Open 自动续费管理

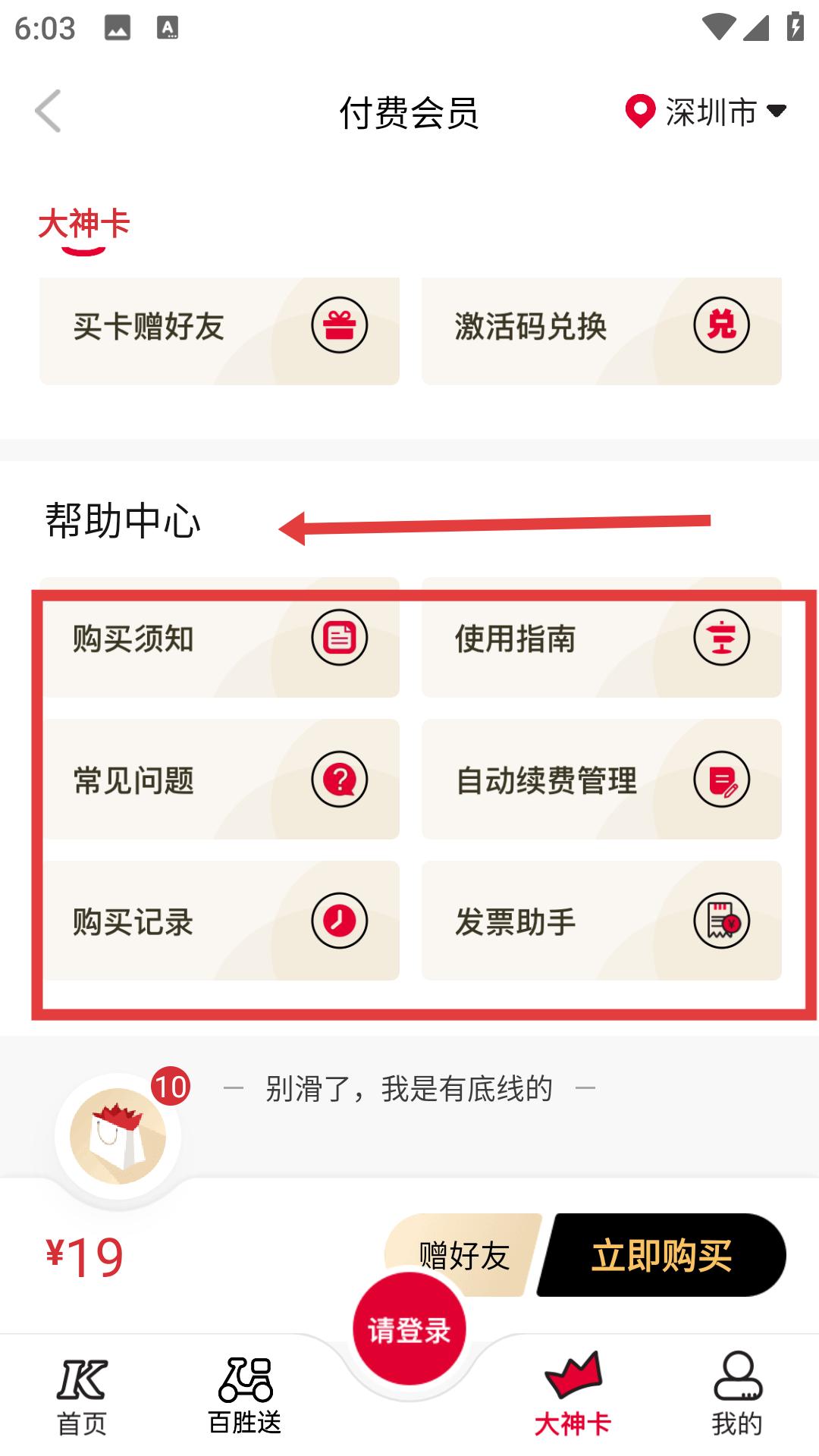tap(601, 780)
